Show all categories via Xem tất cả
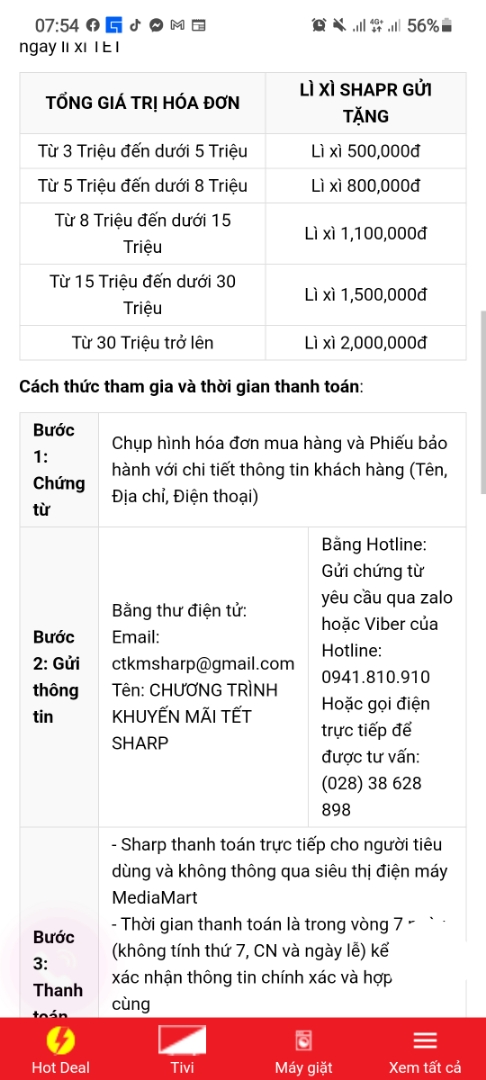Viewport: 486px width, 1080px height. click(425, 1049)
